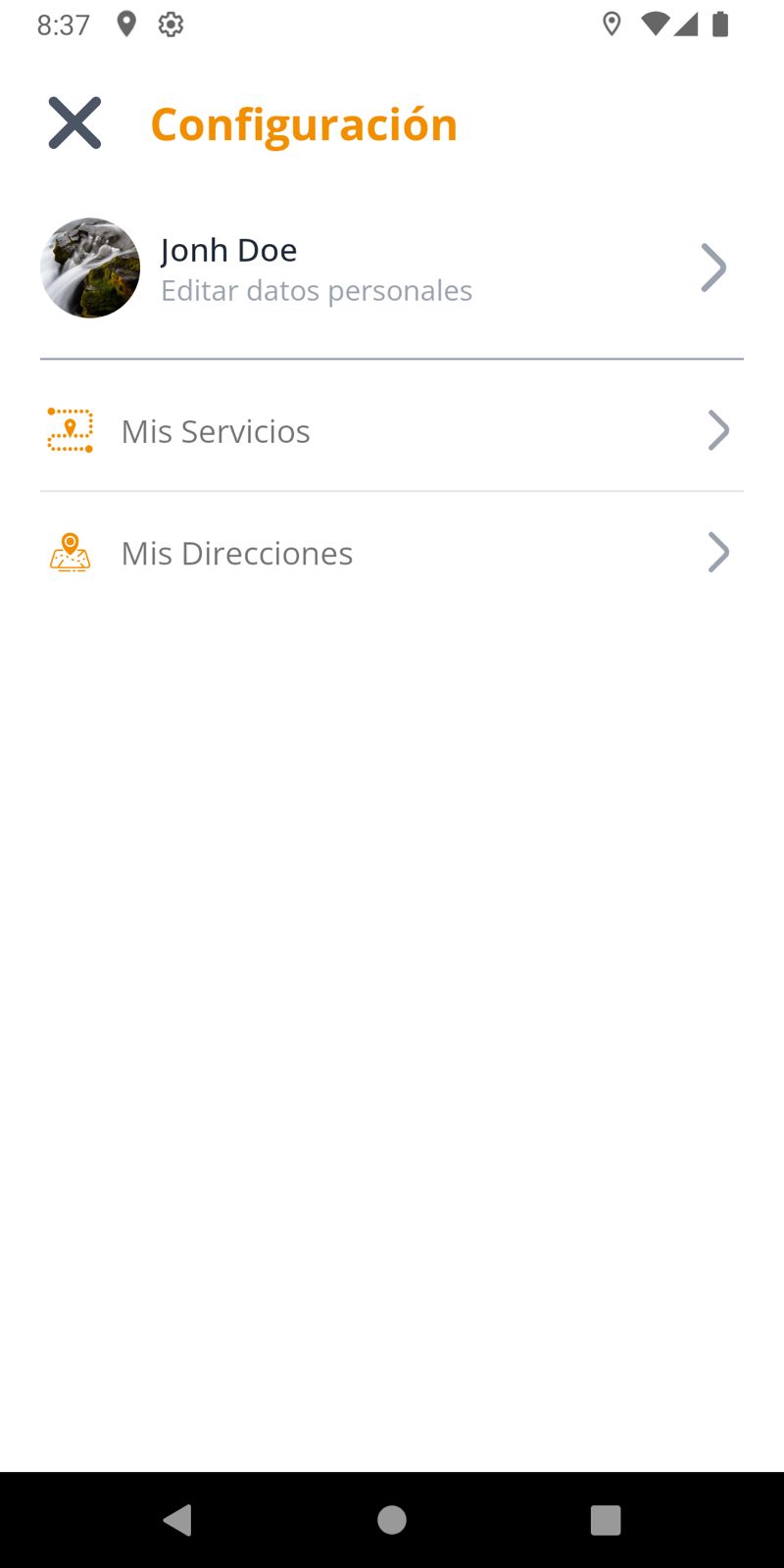
Task: Open the Mis Servicios menu entry
Action: tap(215, 431)
